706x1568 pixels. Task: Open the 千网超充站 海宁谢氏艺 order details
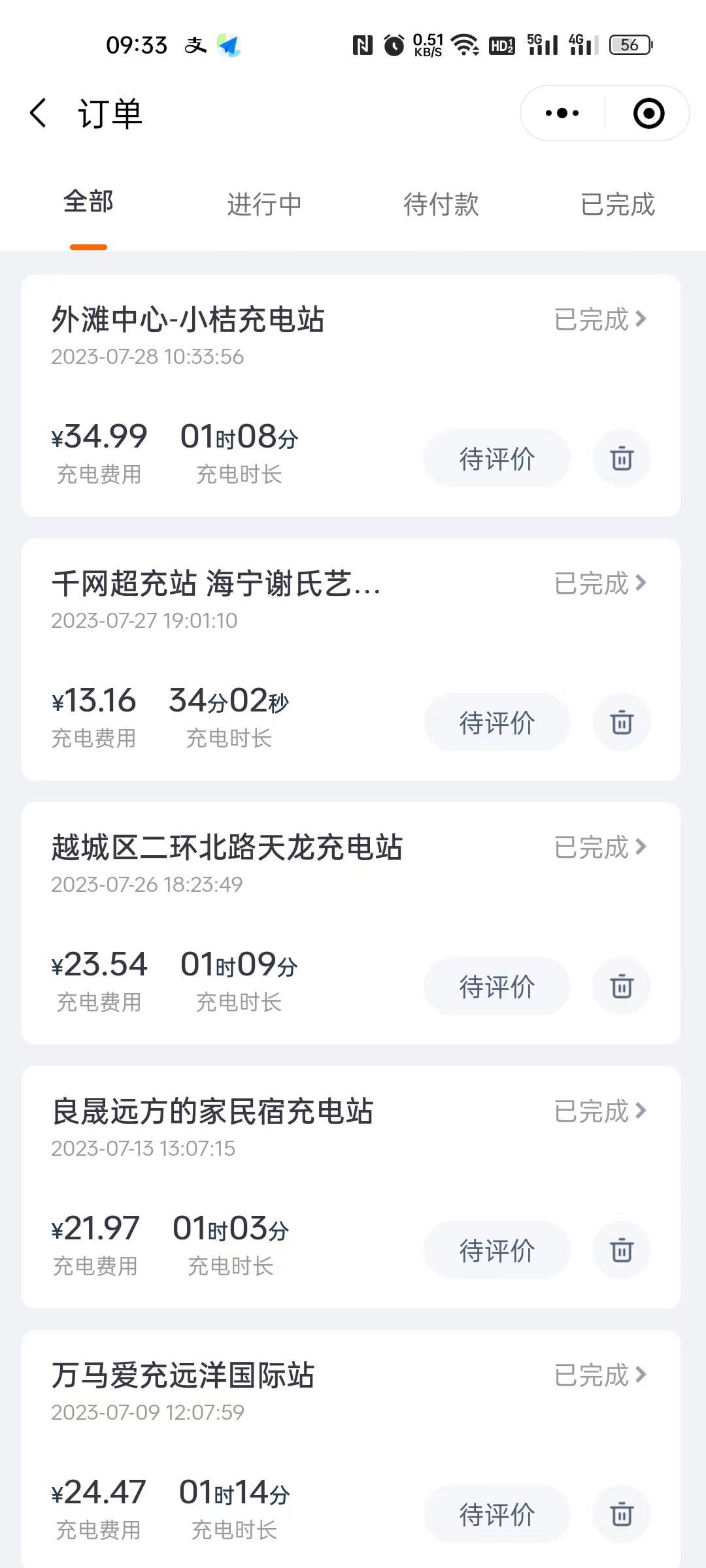point(600,583)
